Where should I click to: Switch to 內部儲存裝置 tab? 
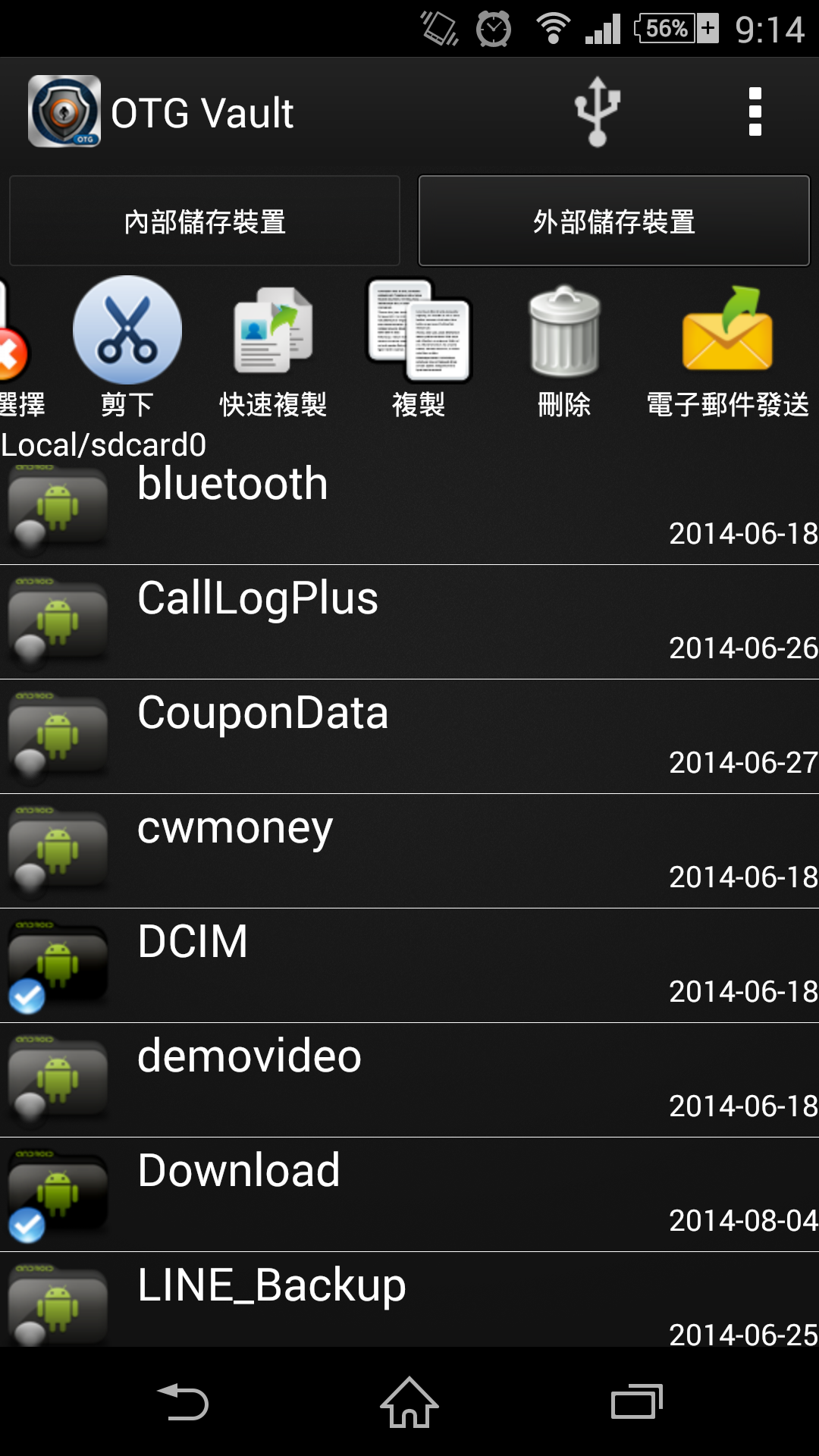point(205,221)
